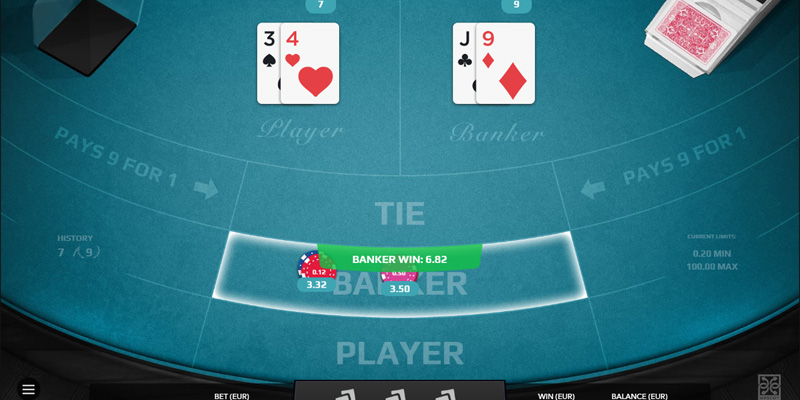The height and width of the screenshot is (400, 800).
Task: Place a bet on PLAYER area
Action: tap(400, 353)
